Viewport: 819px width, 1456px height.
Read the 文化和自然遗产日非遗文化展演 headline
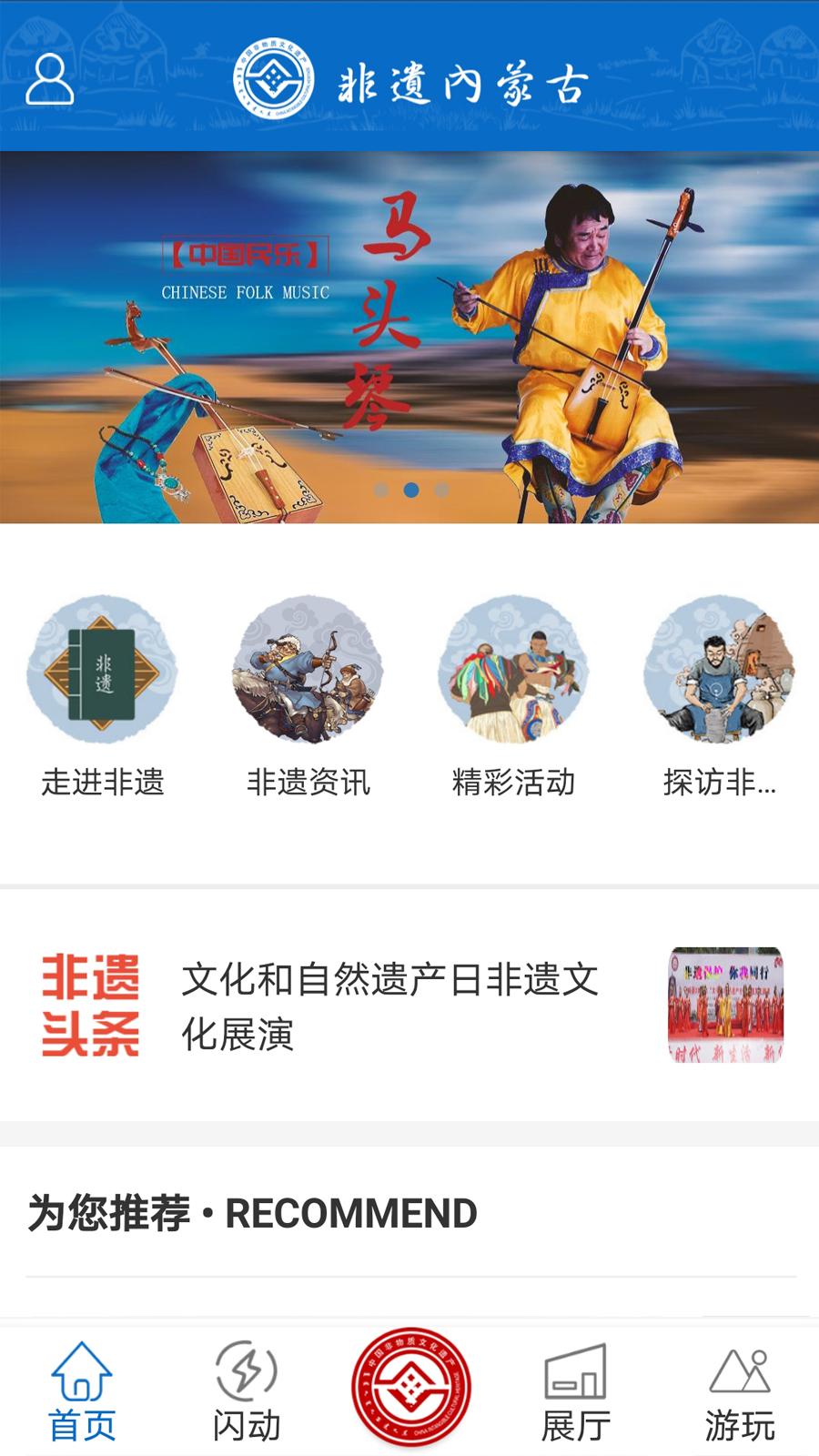(x=389, y=1006)
